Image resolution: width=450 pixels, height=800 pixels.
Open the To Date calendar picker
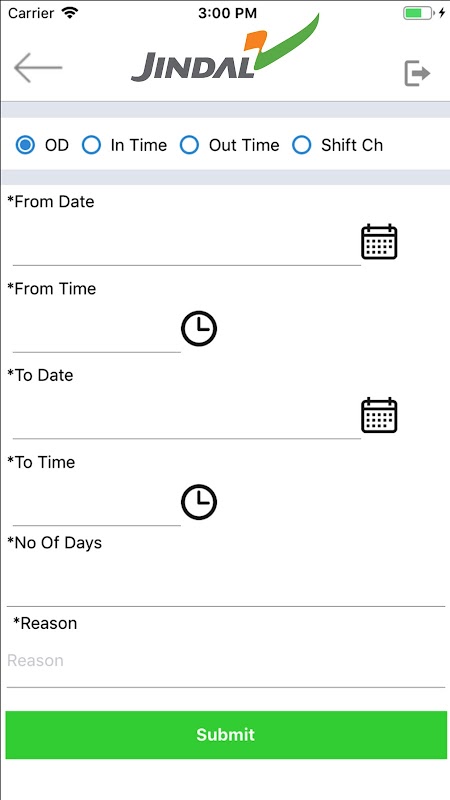pyautogui.click(x=379, y=415)
